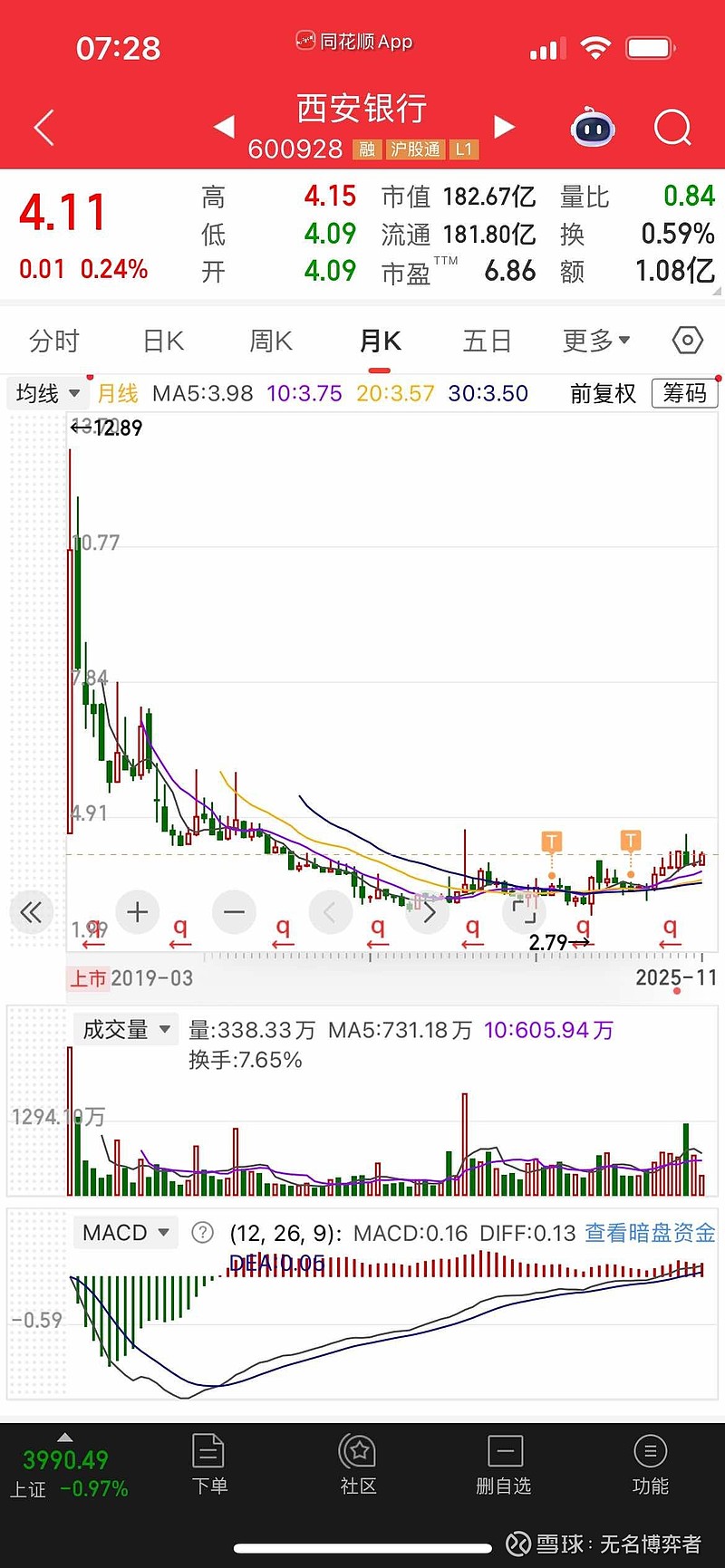
Task: Go back using the top-left arrow
Action: (43, 128)
